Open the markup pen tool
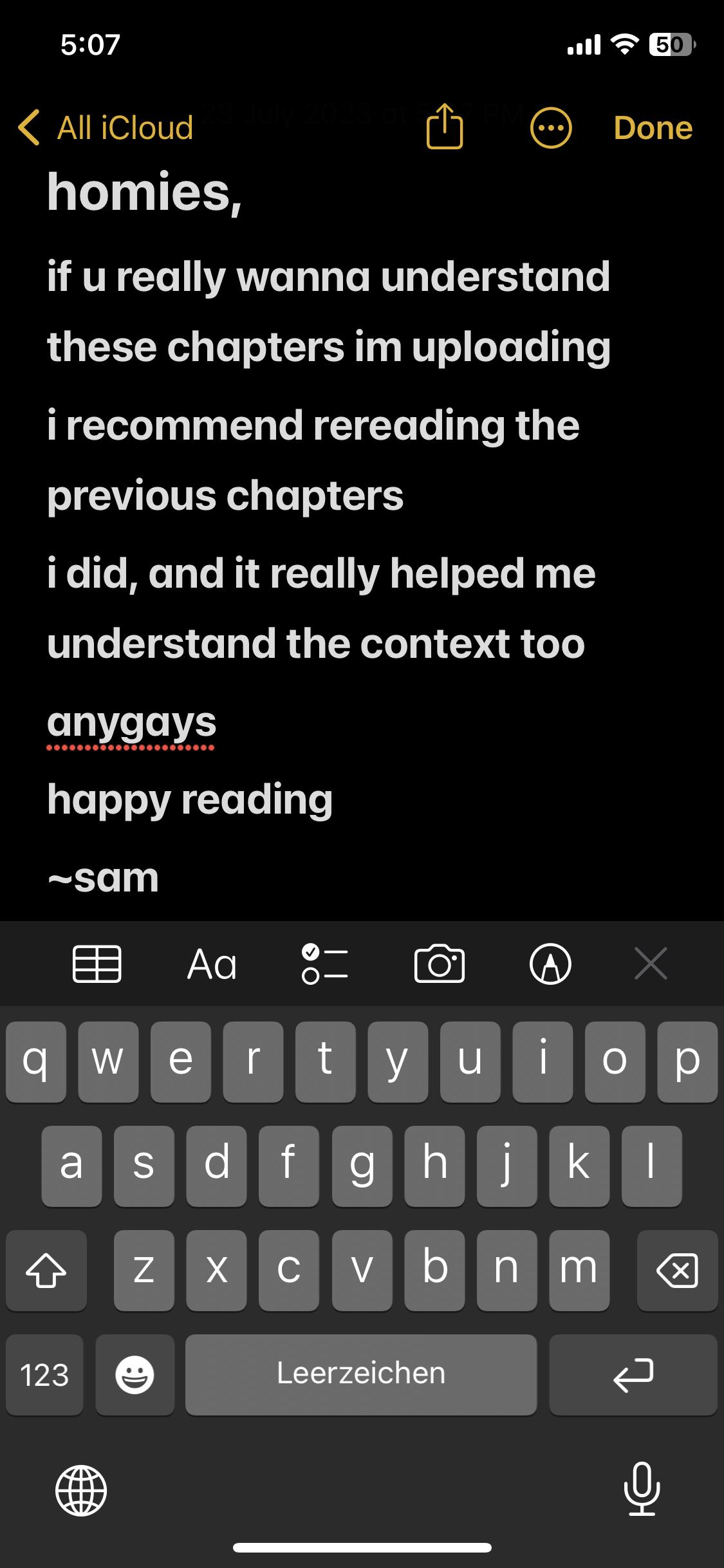The width and height of the screenshot is (724, 1568). [550, 964]
